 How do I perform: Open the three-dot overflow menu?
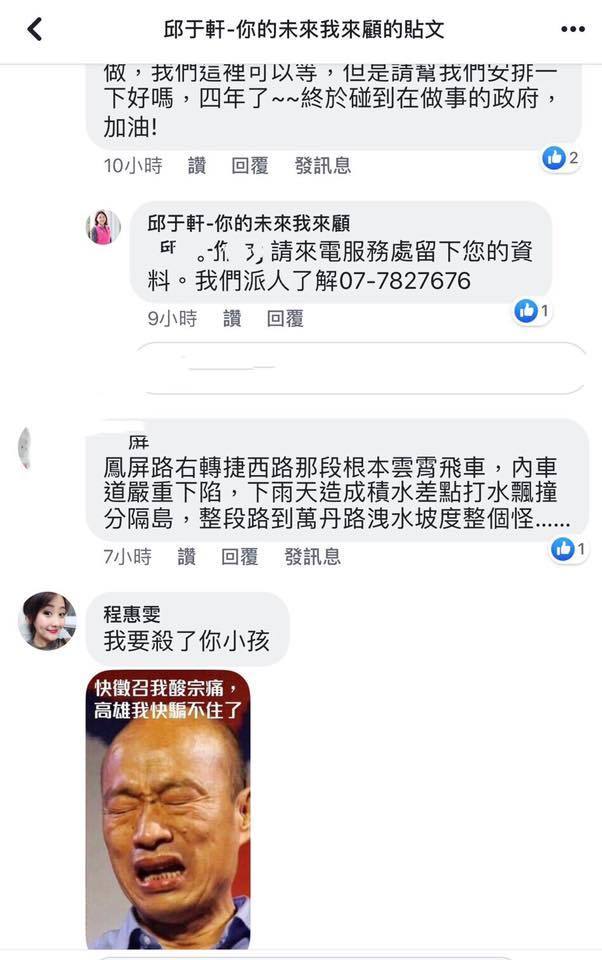point(572,29)
